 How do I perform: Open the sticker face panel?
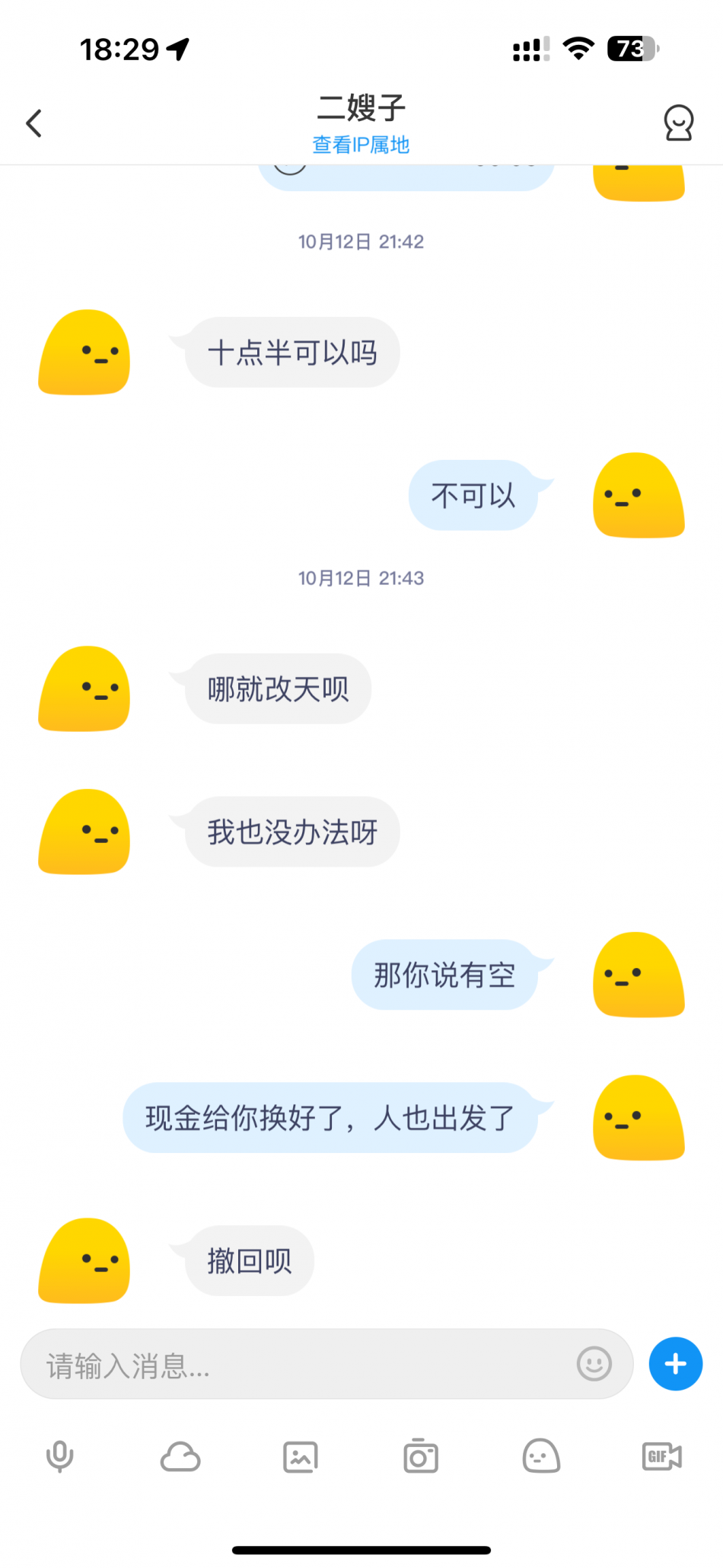[x=541, y=1458]
